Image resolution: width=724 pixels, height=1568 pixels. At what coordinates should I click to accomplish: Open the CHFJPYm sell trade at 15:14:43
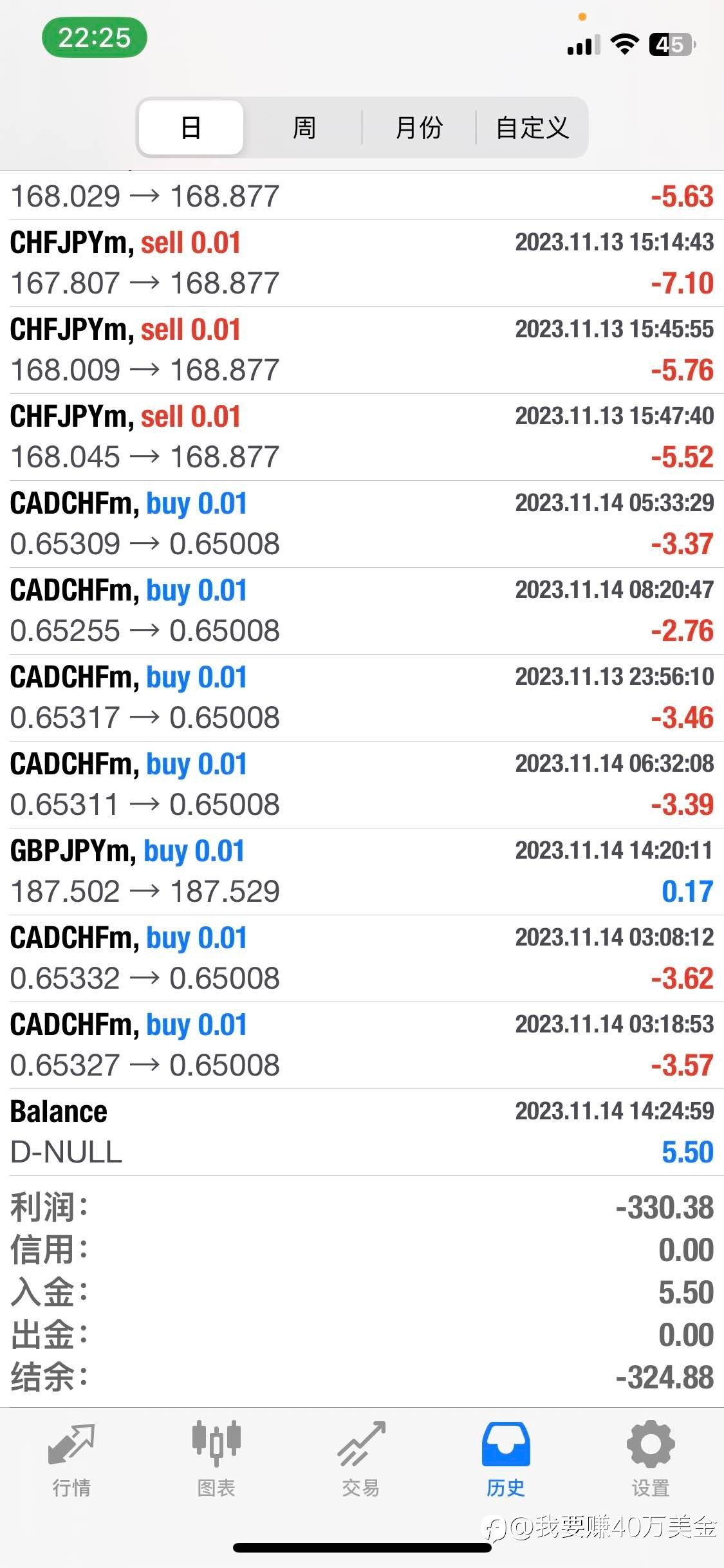(x=362, y=263)
